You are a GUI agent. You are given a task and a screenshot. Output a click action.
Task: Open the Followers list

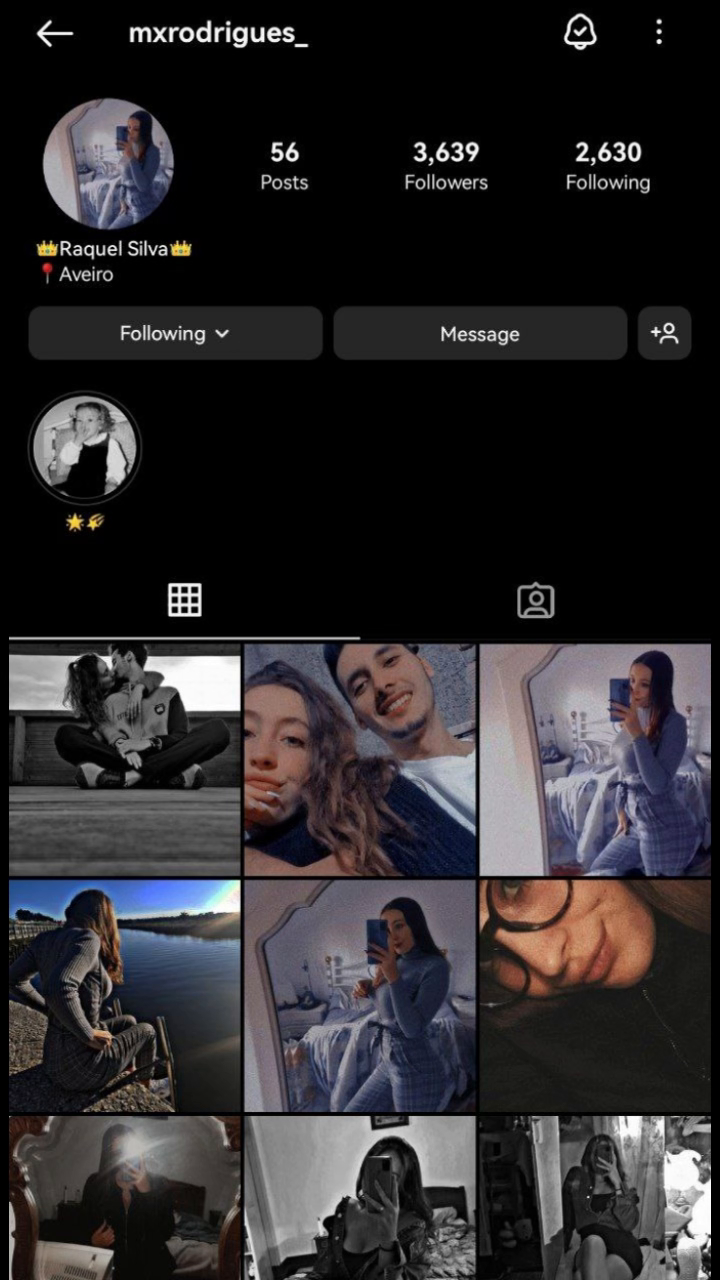pyautogui.click(x=446, y=166)
